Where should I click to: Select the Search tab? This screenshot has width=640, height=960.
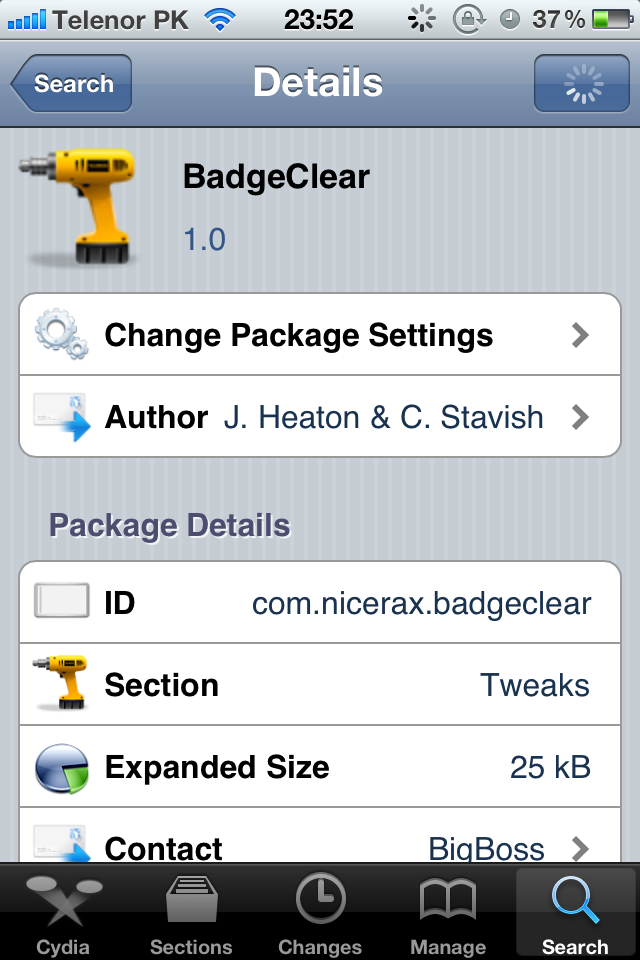click(x=575, y=914)
